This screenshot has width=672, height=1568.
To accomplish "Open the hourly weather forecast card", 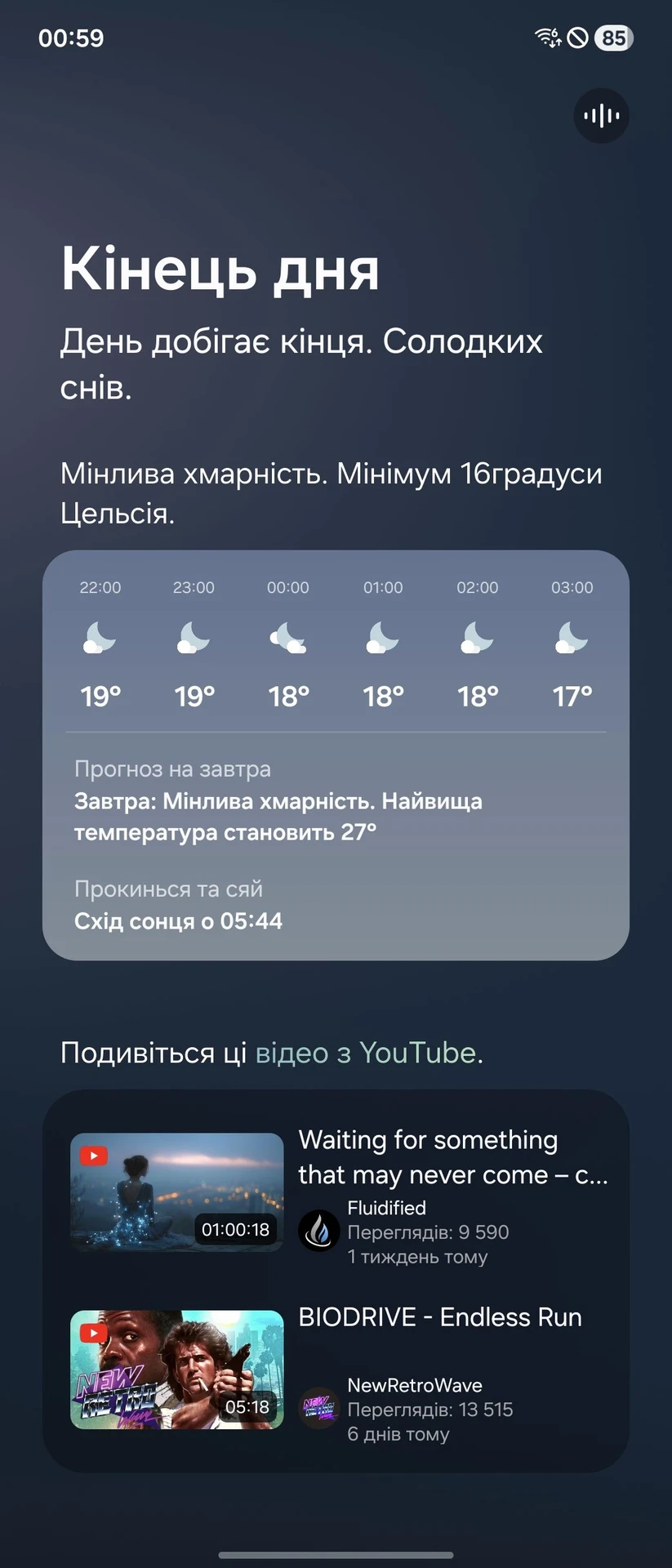I will tap(336, 645).
